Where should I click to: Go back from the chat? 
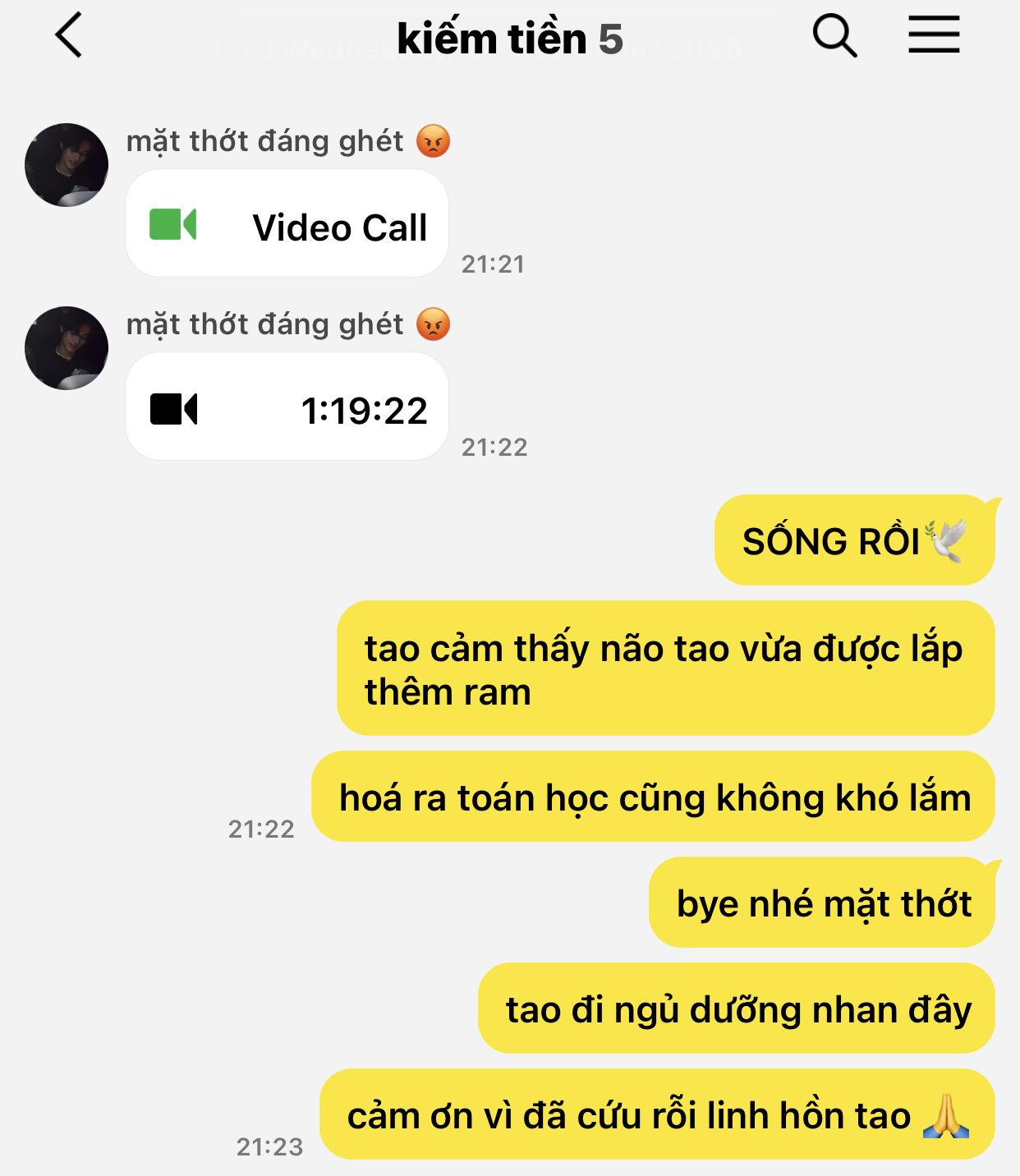tap(69, 35)
